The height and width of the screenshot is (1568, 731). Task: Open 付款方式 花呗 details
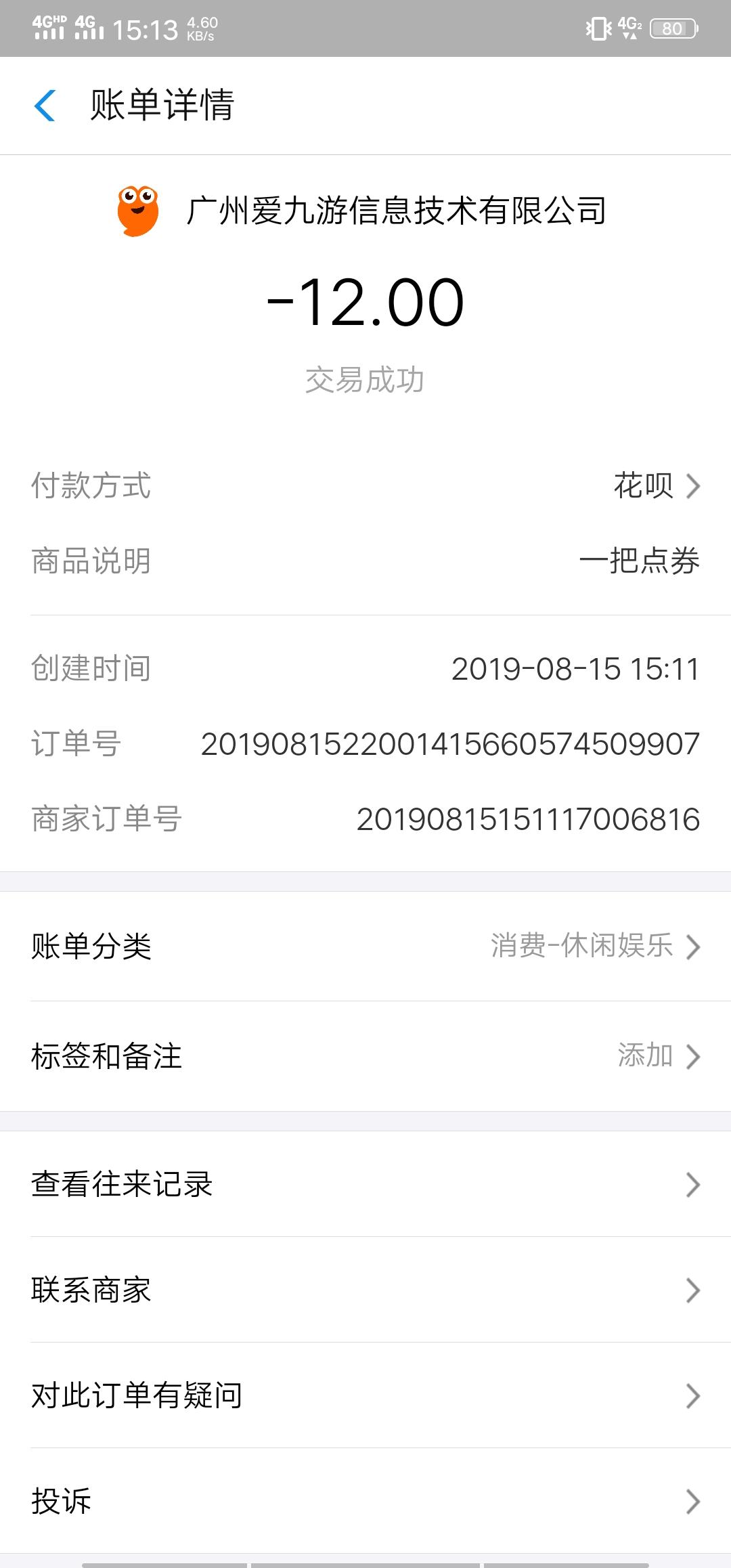pyautogui.click(x=655, y=486)
